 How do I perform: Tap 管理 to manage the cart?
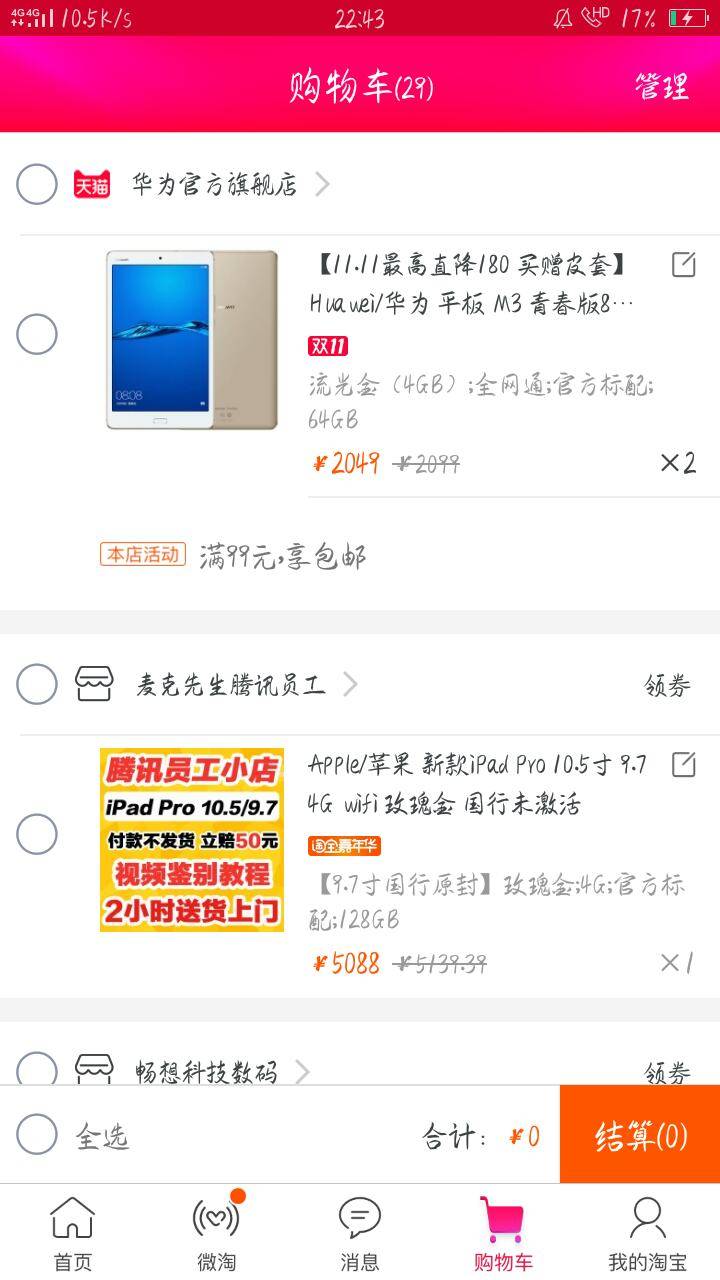pyautogui.click(x=661, y=87)
